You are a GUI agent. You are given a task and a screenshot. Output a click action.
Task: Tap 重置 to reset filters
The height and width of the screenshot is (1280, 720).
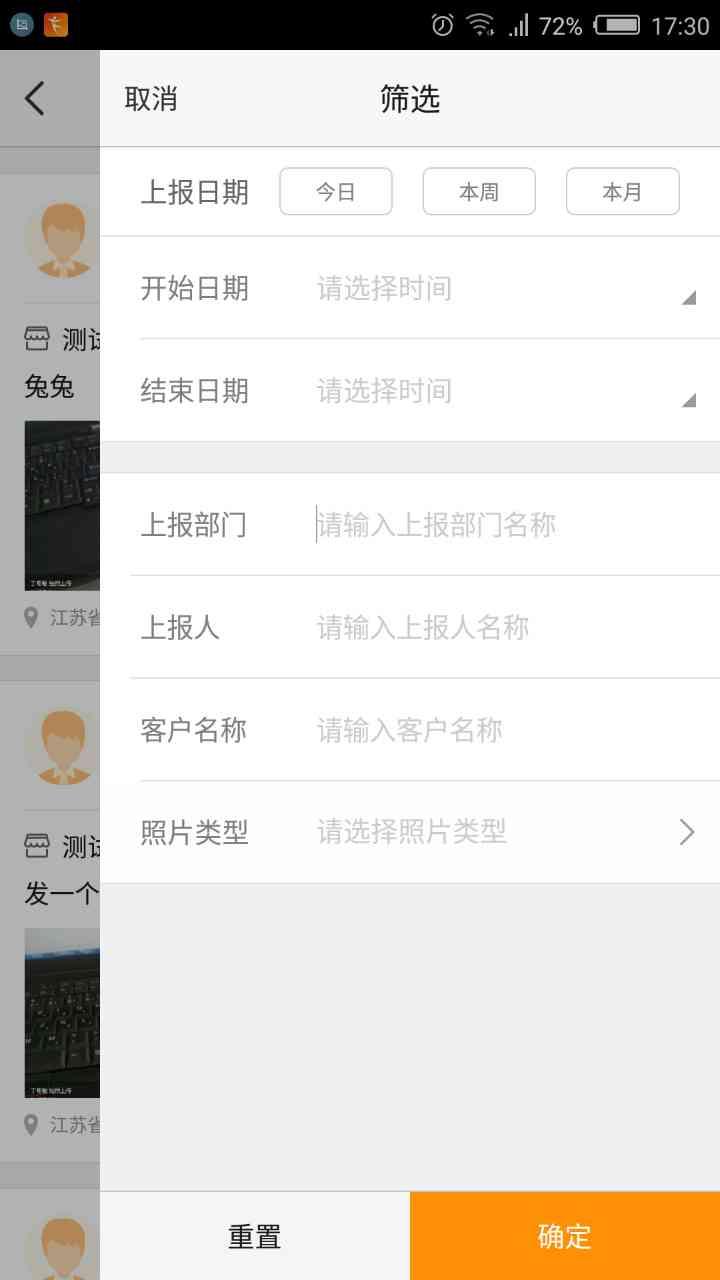[255, 1236]
